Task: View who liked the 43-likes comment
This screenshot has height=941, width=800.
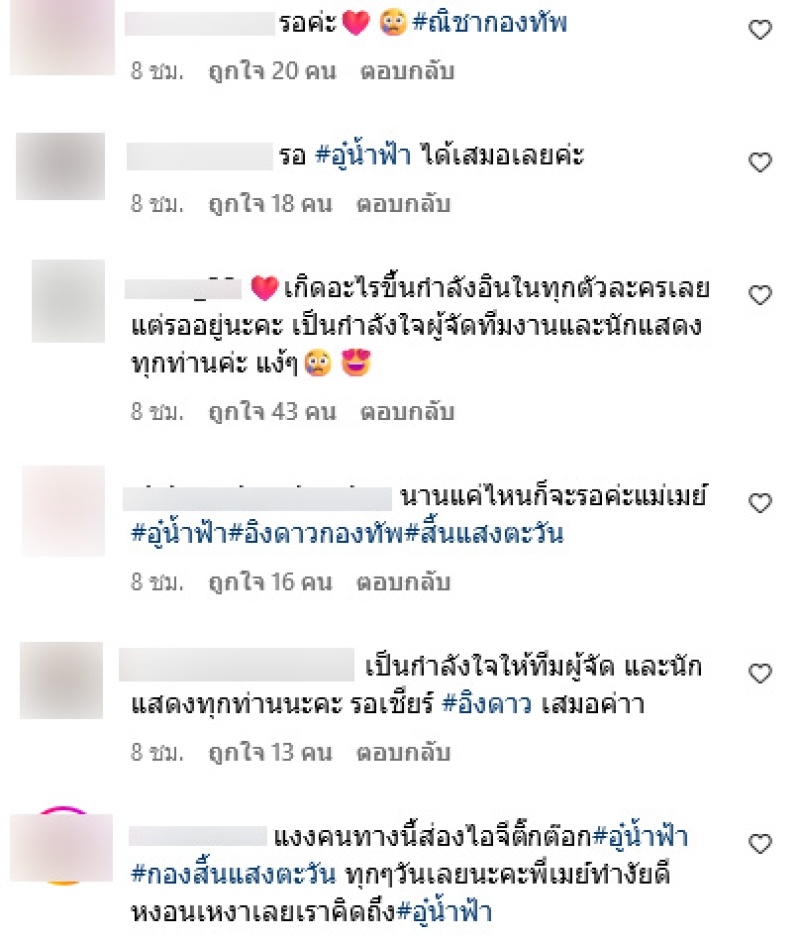Action: 272,411
